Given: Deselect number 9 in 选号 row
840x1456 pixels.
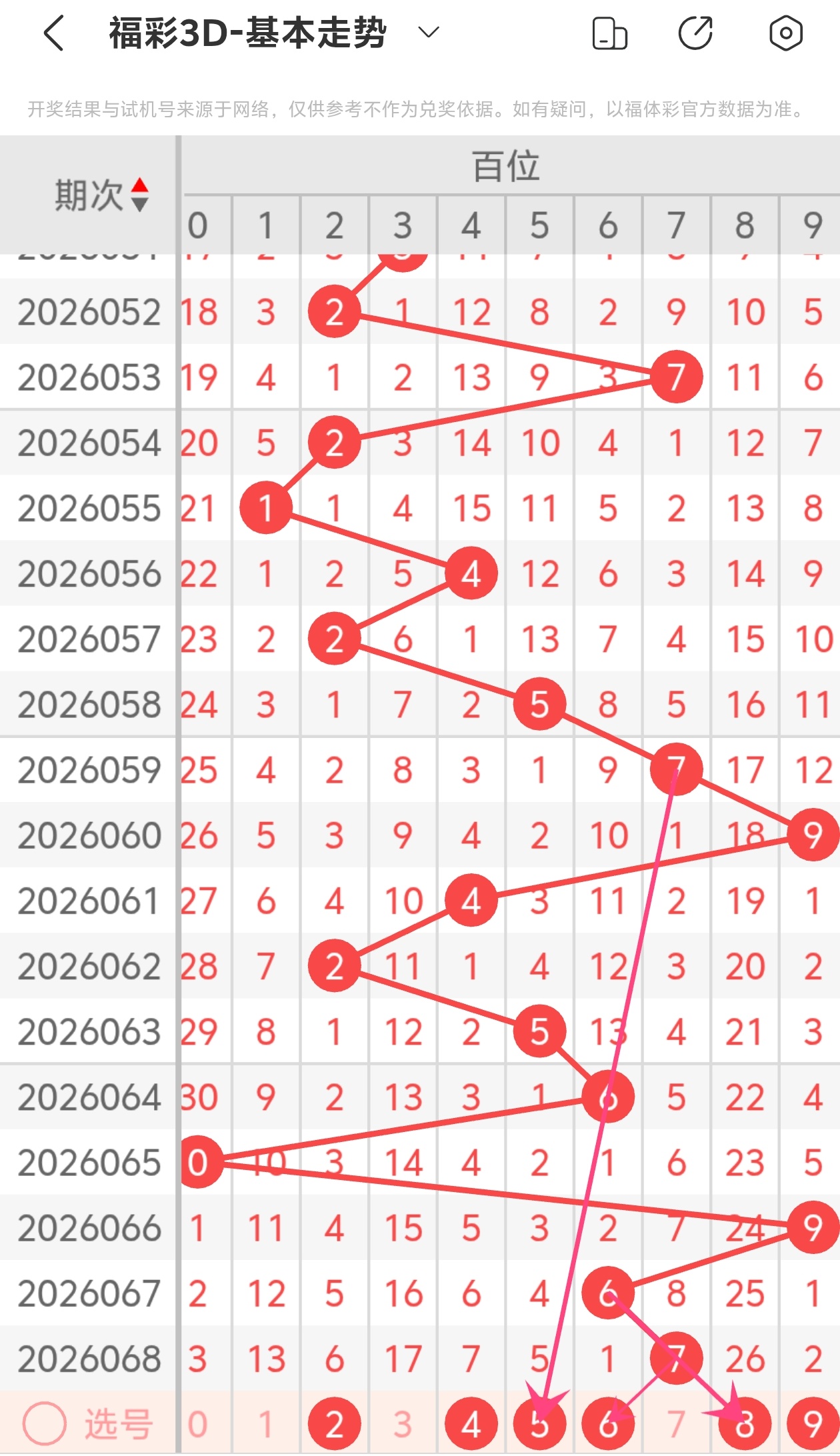Looking at the screenshot, I should (x=813, y=1424).
